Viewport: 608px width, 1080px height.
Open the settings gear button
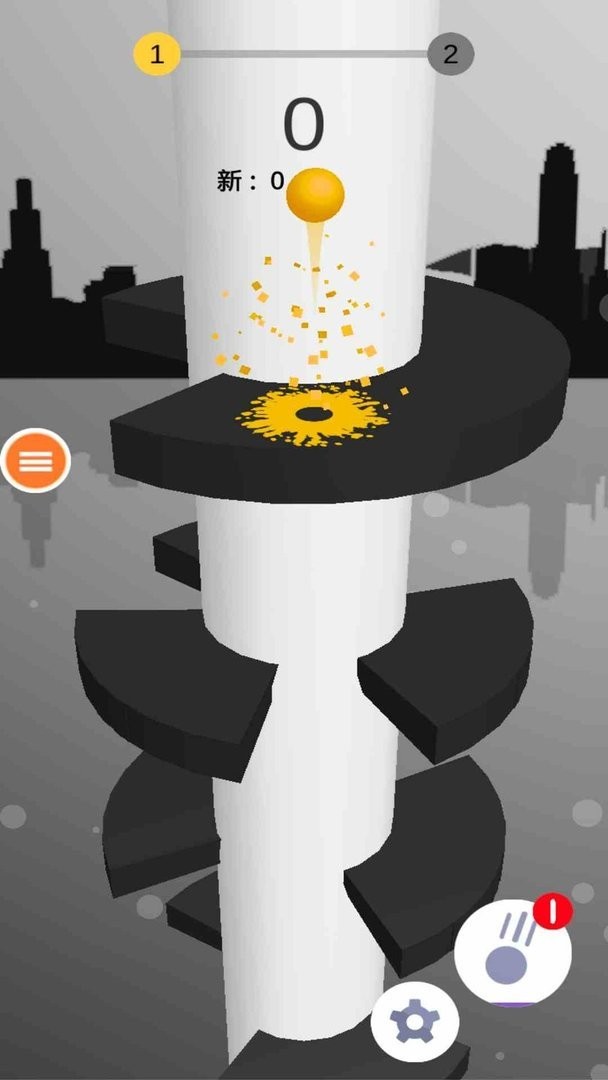[x=414, y=1023]
